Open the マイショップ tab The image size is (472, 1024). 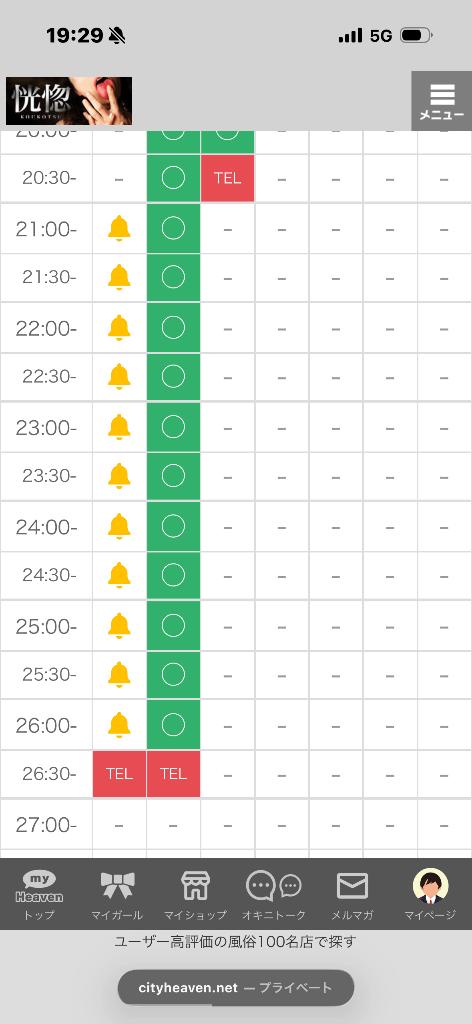[x=195, y=895]
